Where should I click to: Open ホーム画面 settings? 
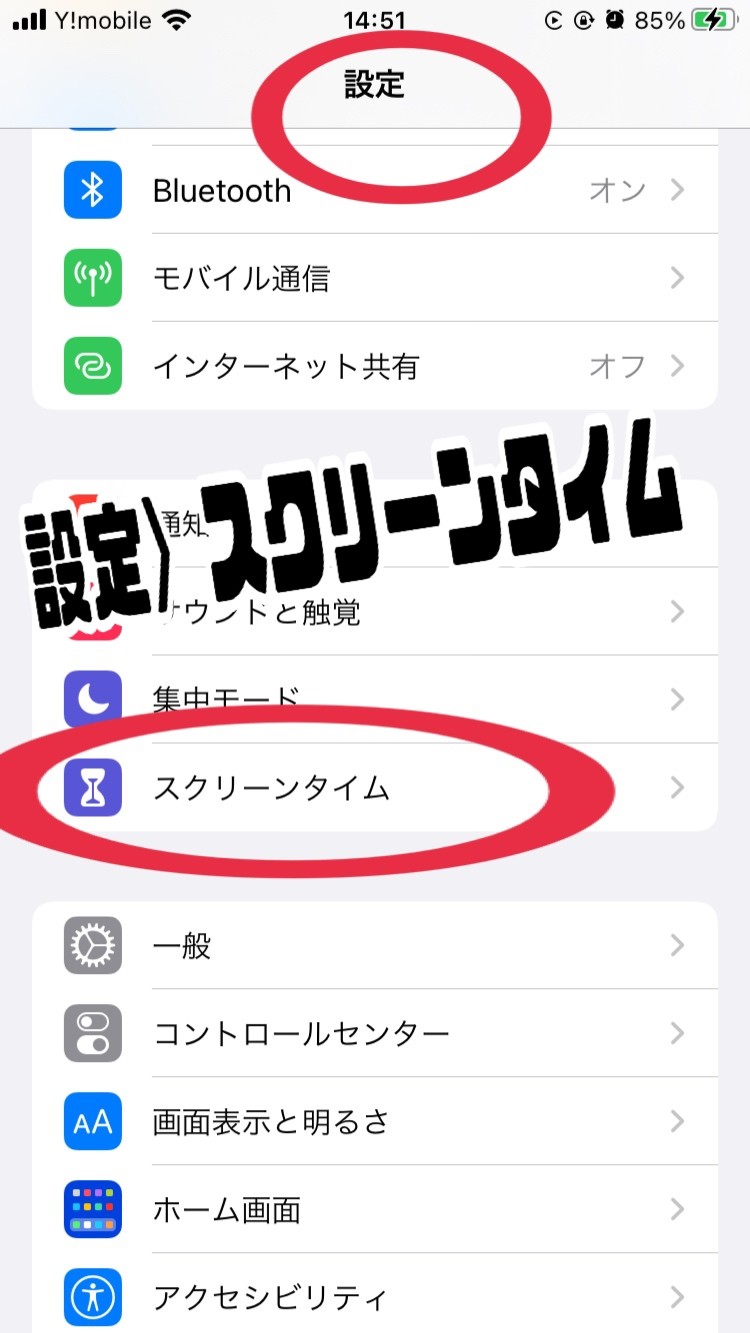pyautogui.click(x=375, y=1209)
